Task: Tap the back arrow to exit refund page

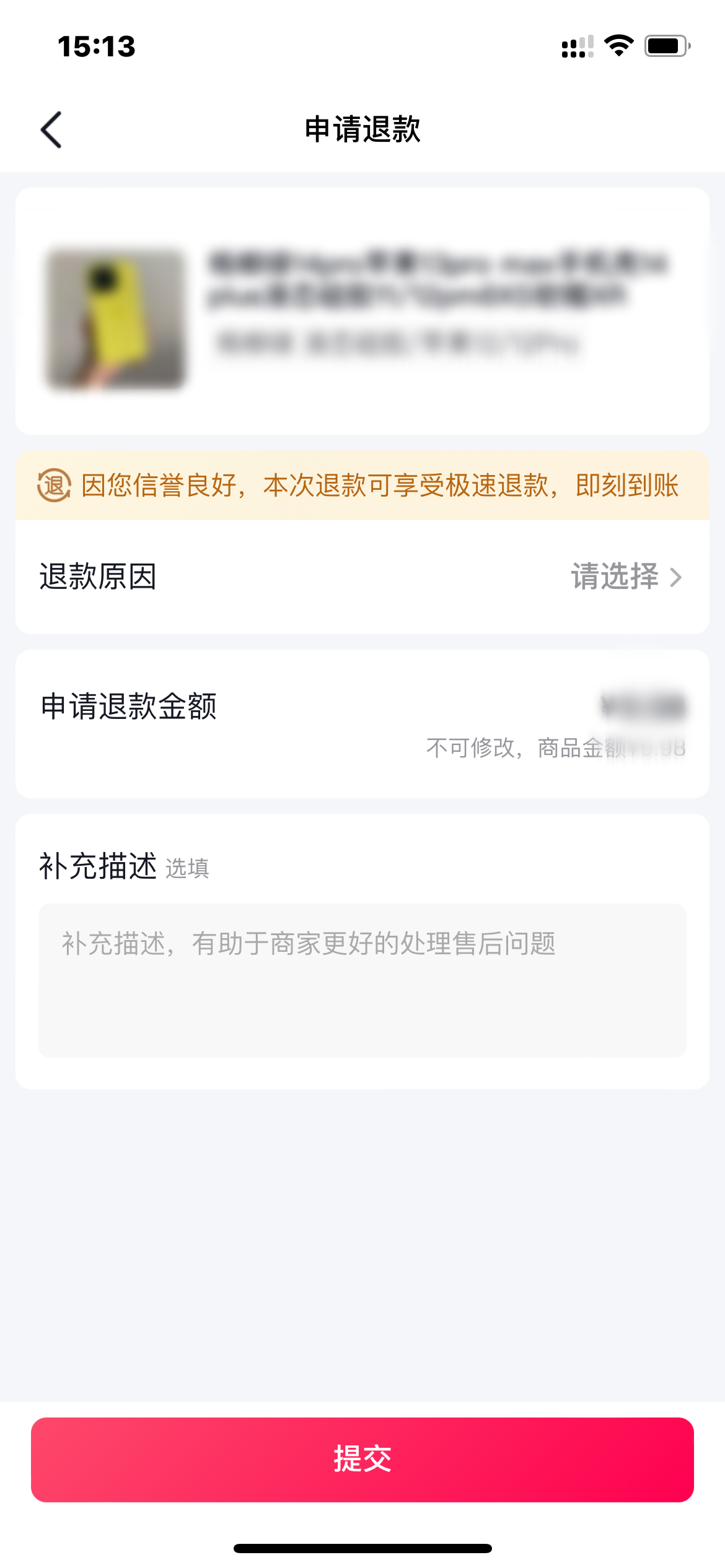Action: 52,130
